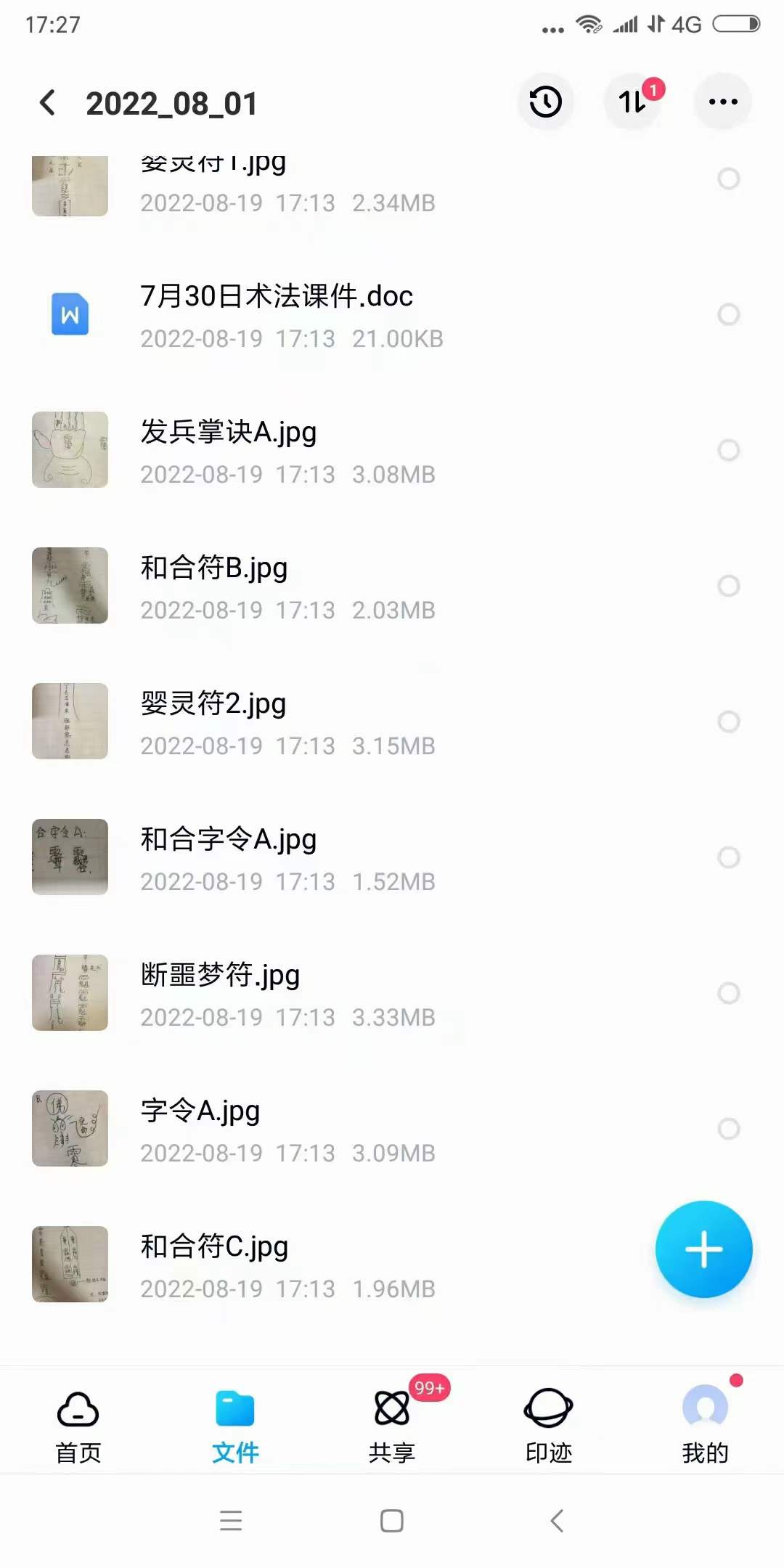Navigate back from folder 2022_08_01
Image resolution: width=784 pixels, height=1568 pixels.
pyautogui.click(x=48, y=102)
